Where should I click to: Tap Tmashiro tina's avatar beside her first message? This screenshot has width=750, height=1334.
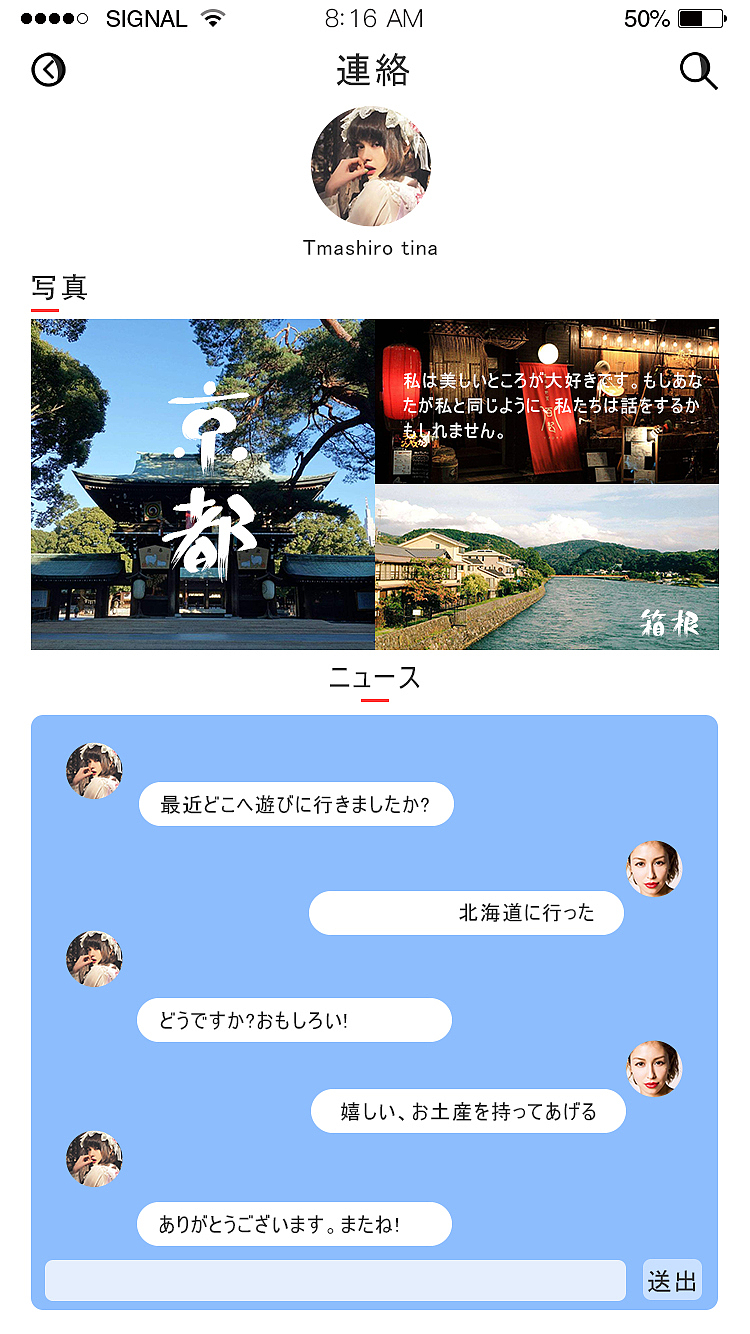click(x=93, y=770)
